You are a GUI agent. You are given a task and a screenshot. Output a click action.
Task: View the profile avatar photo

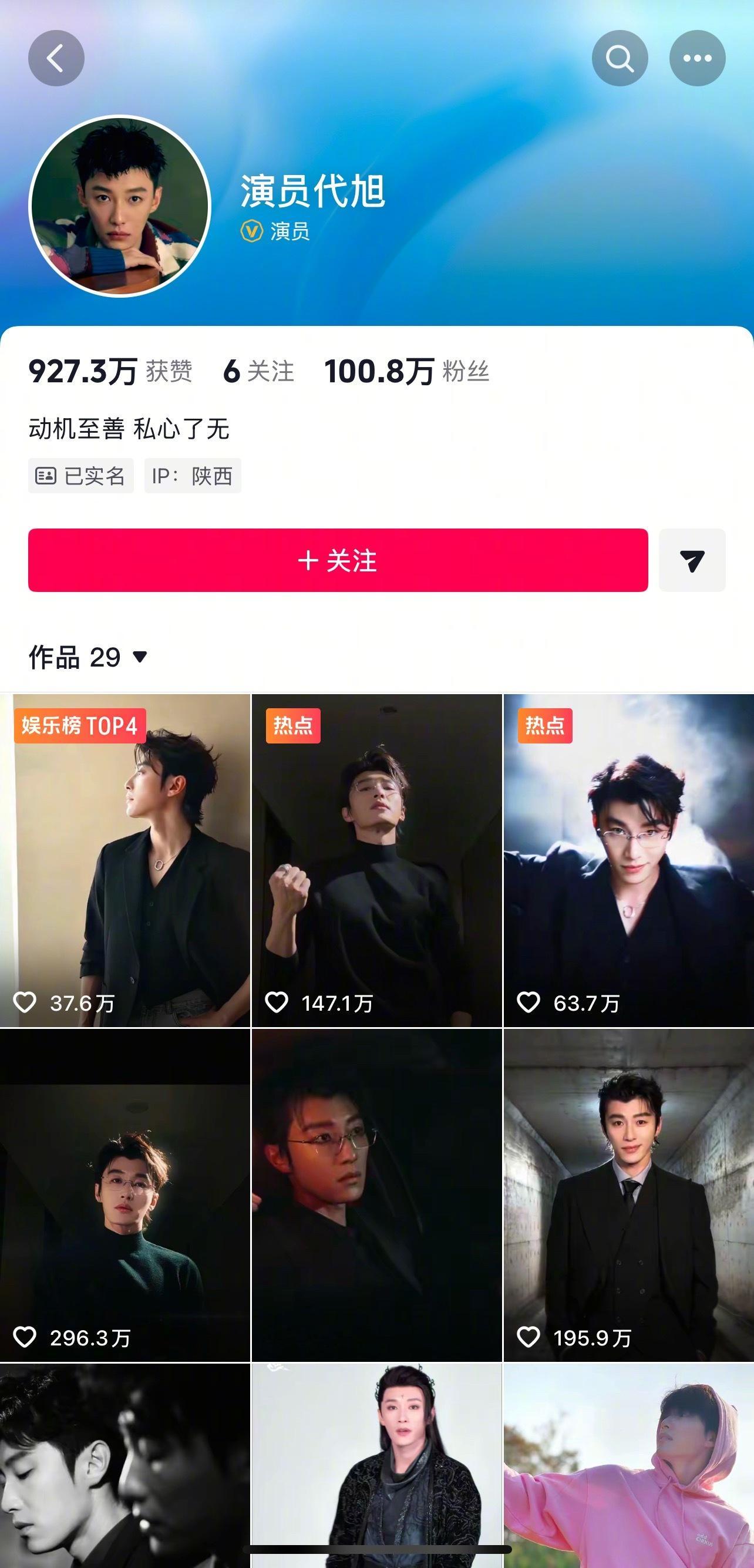tap(120, 206)
